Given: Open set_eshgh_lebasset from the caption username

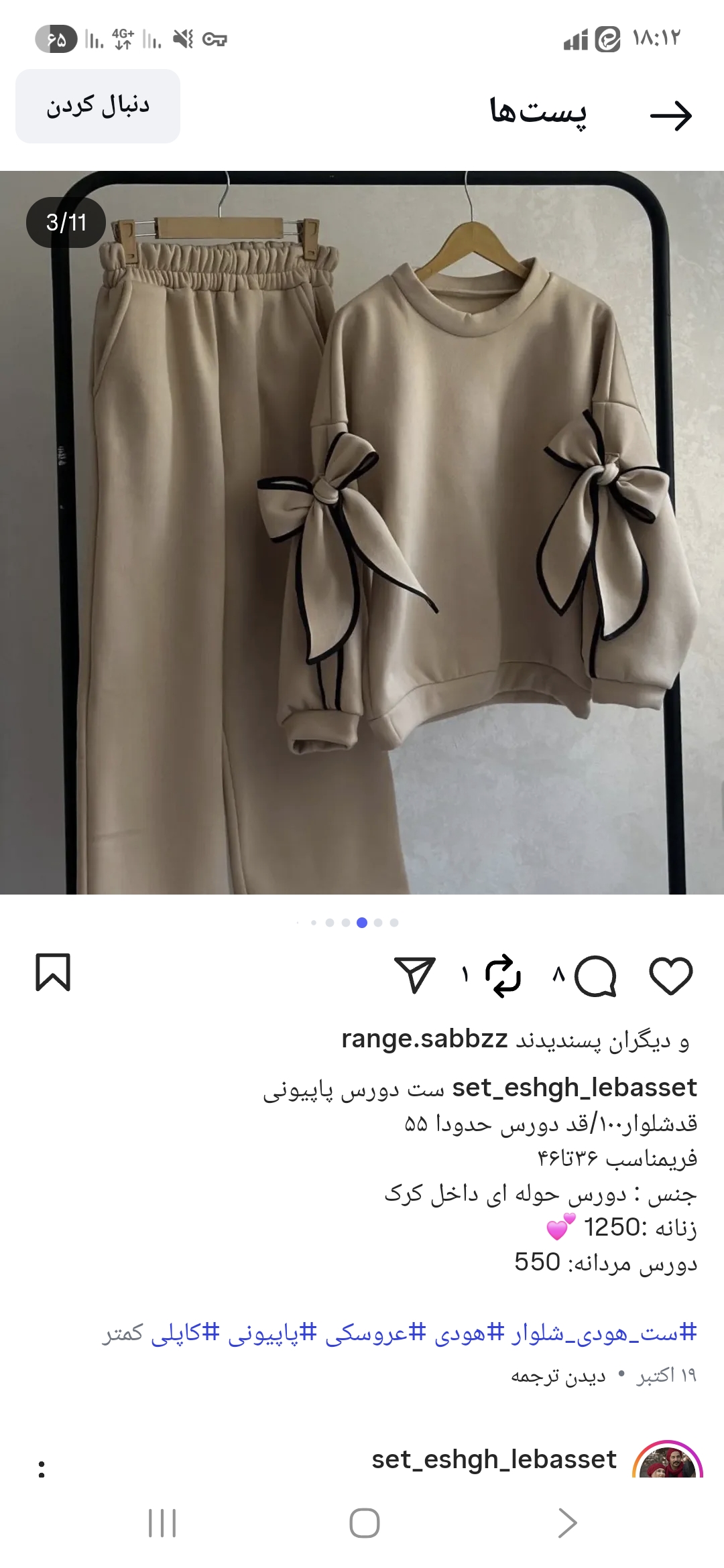Looking at the screenshot, I should [x=575, y=1087].
